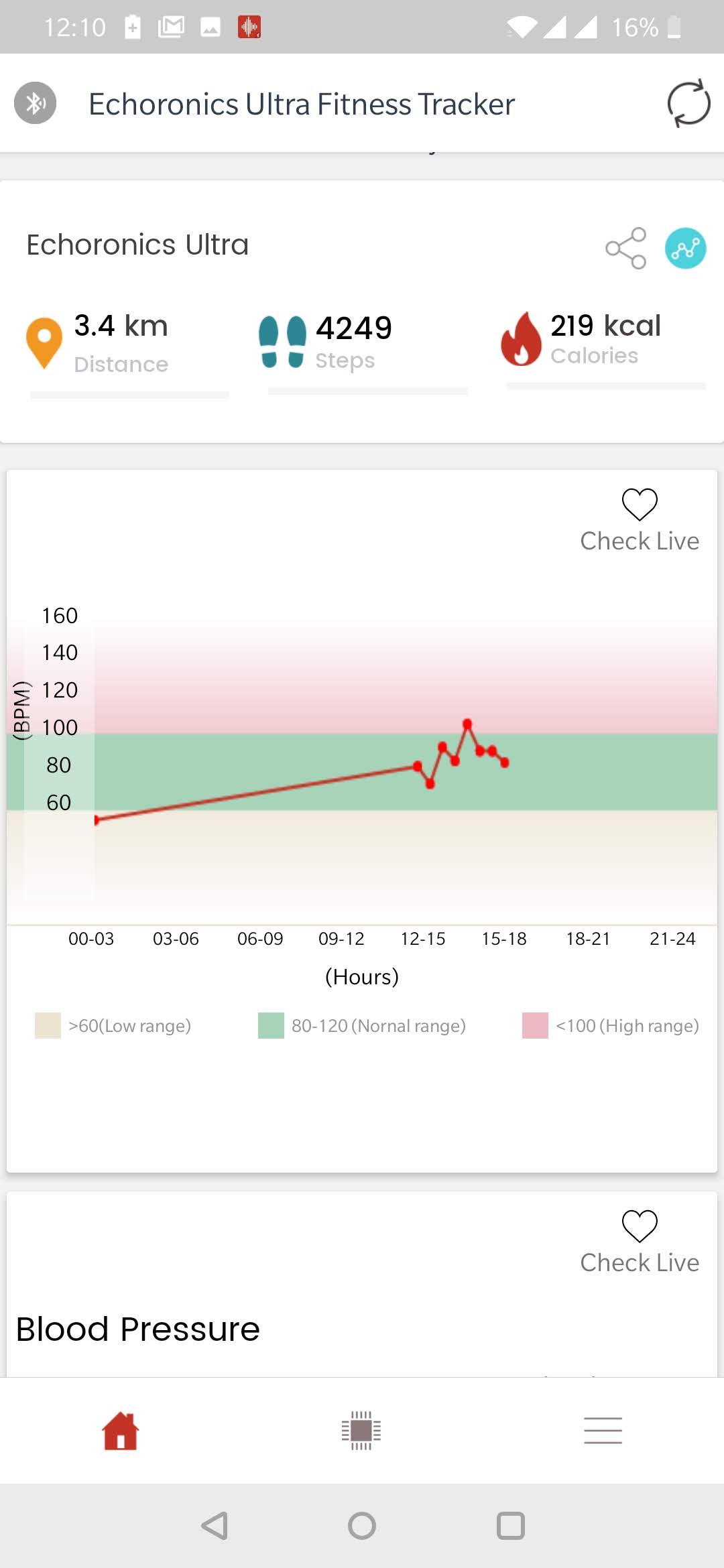This screenshot has width=724, height=1568.
Task: Tap the Bluetooth connection icon
Action: [36, 103]
